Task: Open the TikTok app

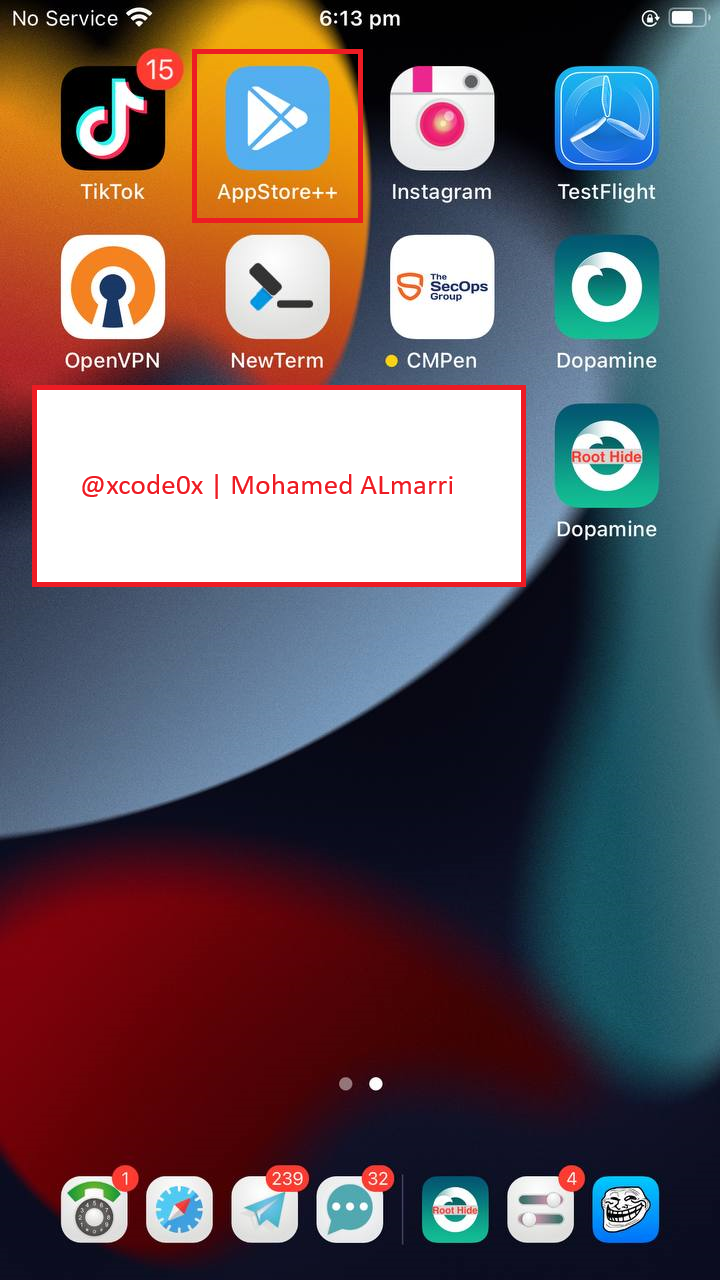Action: tap(113, 119)
